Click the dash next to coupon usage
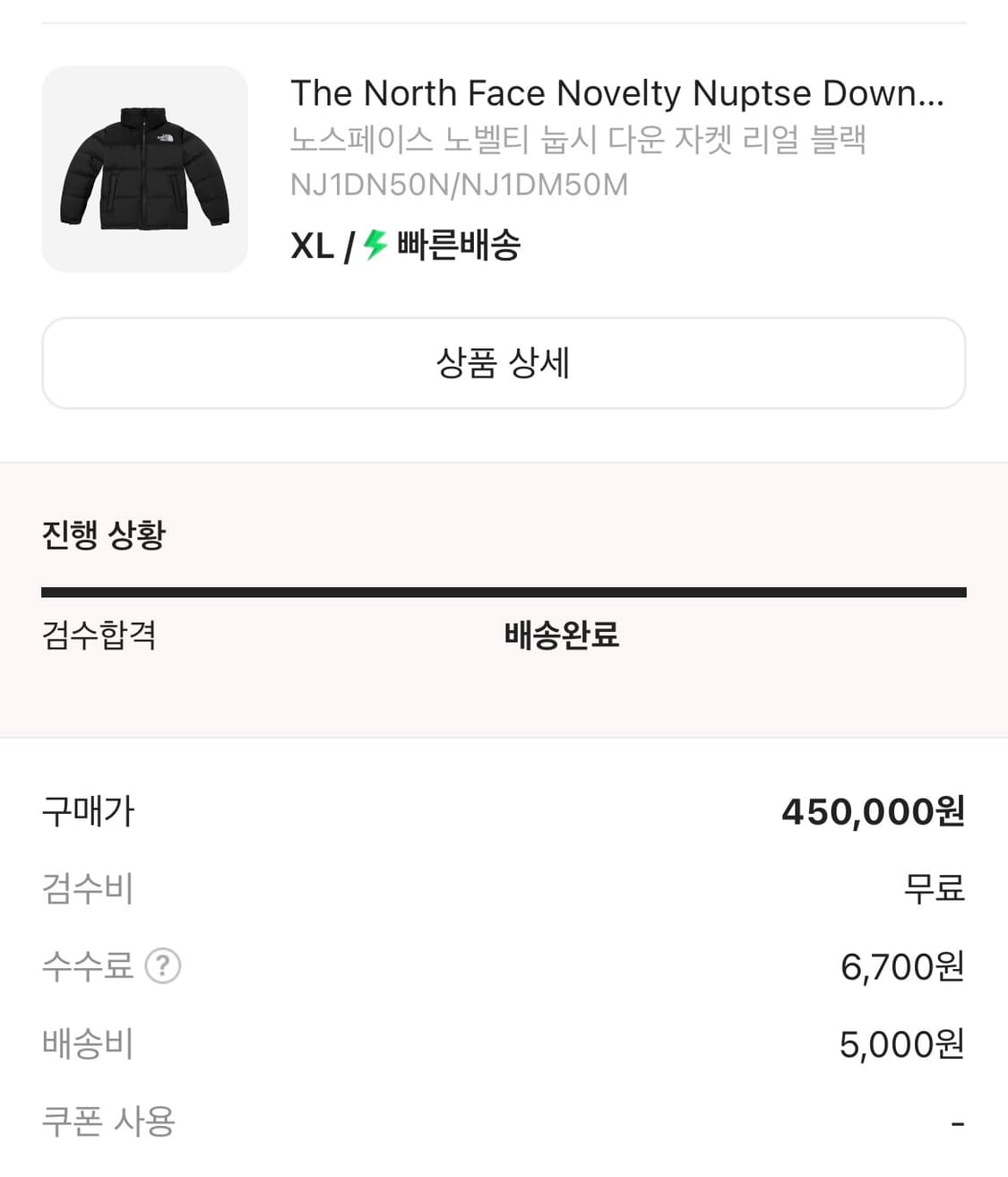 click(x=959, y=1121)
